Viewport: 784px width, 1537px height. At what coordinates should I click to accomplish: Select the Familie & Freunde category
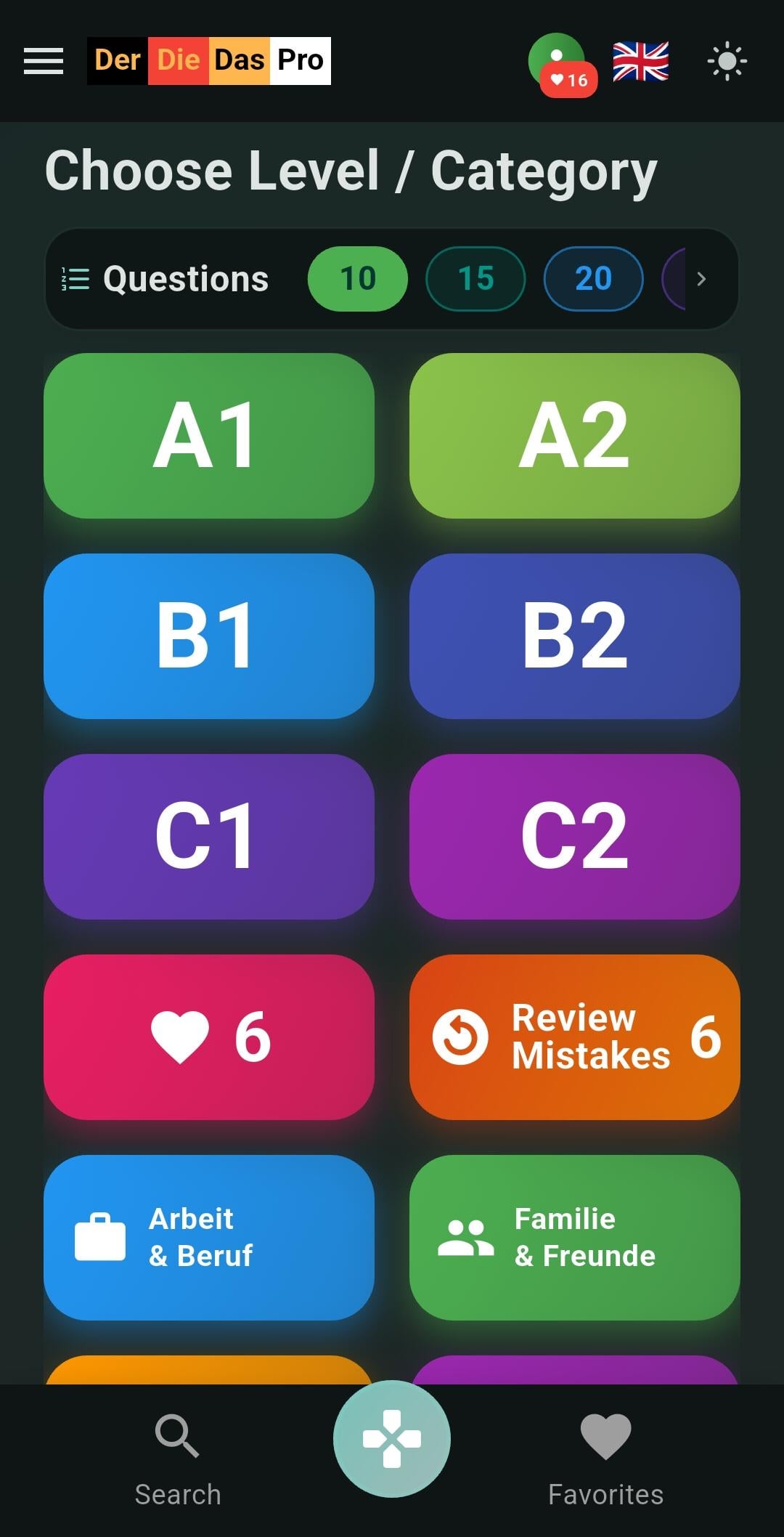point(574,1238)
